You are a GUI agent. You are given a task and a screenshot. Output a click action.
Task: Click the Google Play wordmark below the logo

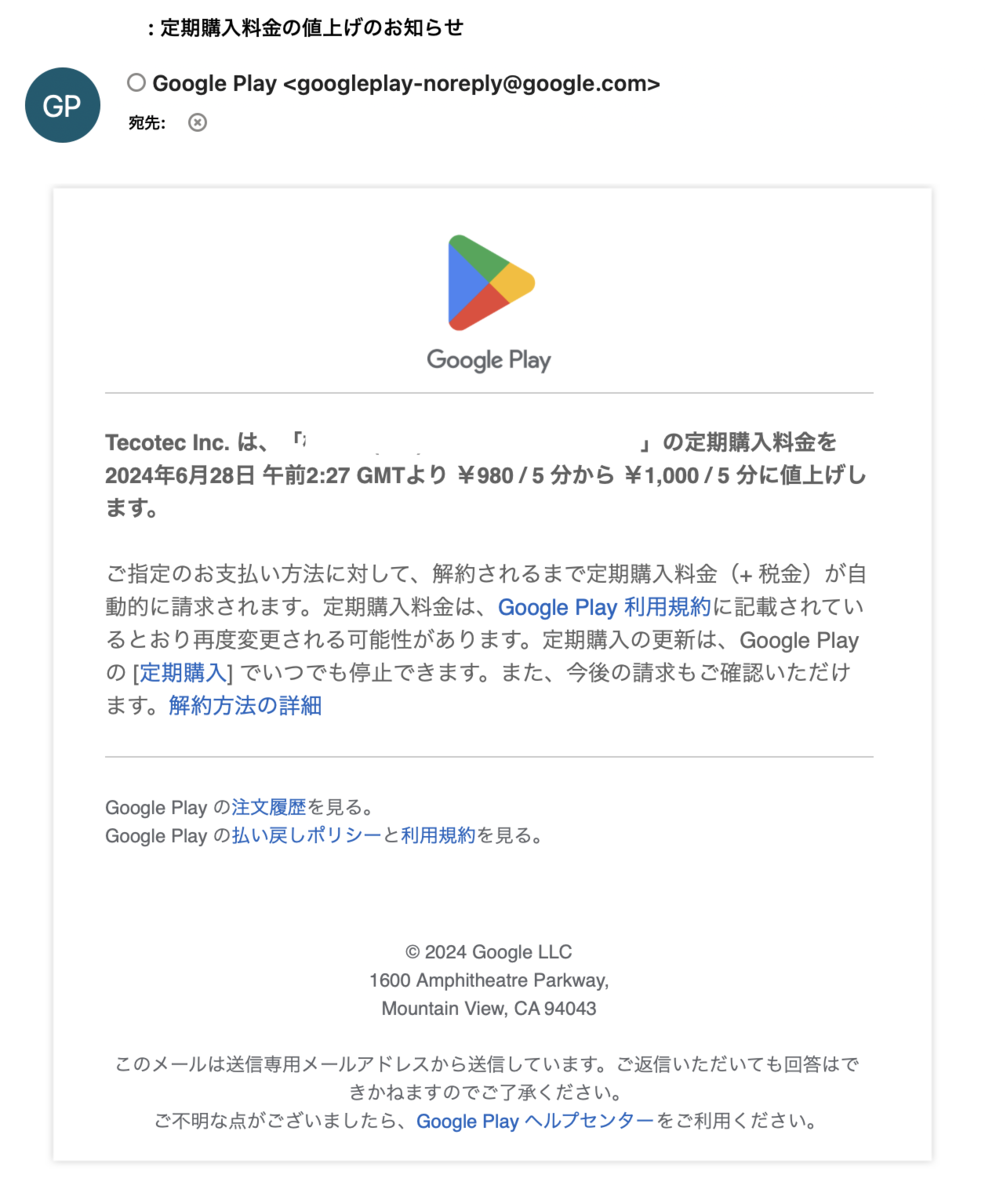(489, 360)
